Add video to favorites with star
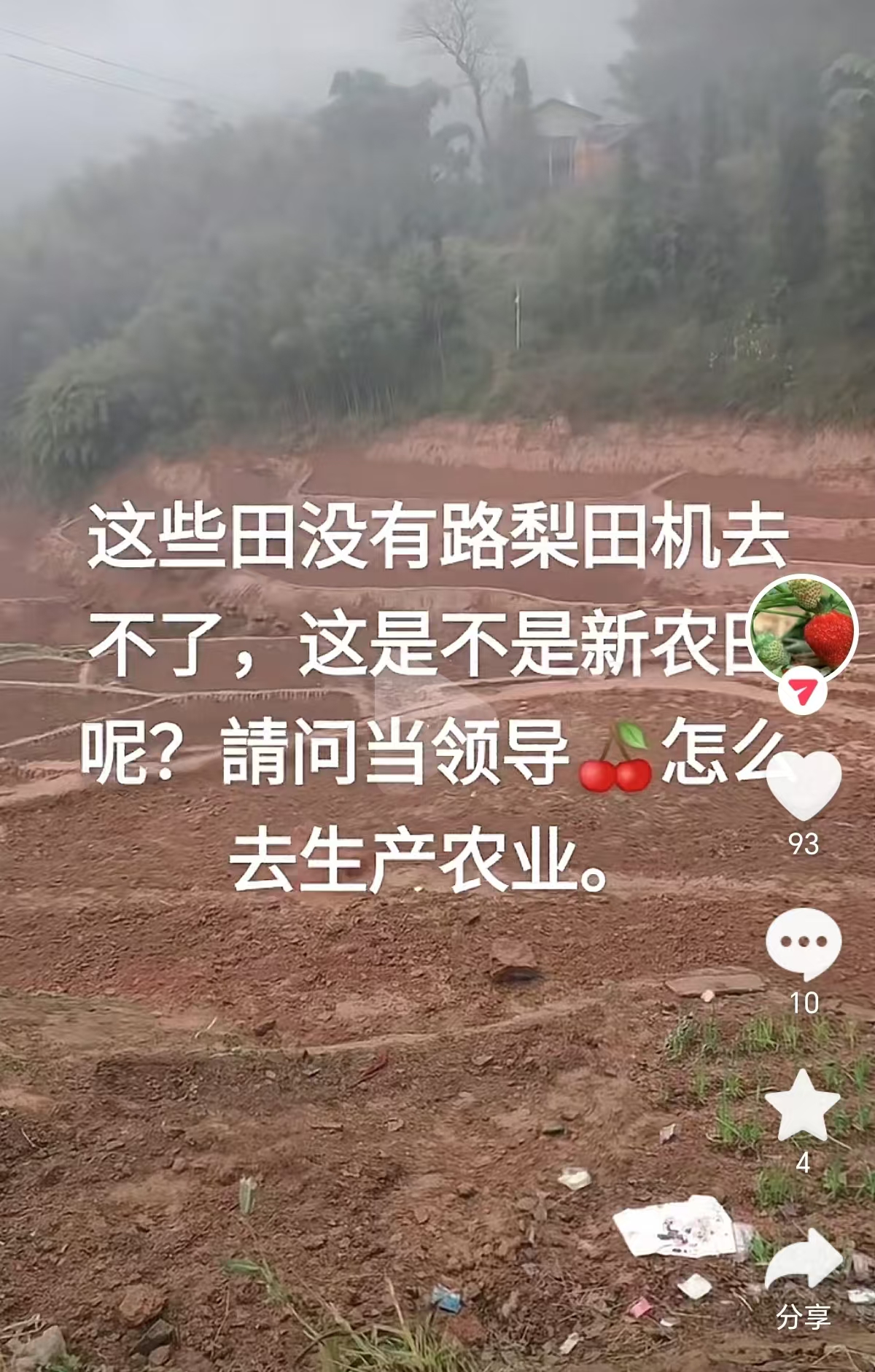The width and height of the screenshot is (875, 1372). (802, 1106)
